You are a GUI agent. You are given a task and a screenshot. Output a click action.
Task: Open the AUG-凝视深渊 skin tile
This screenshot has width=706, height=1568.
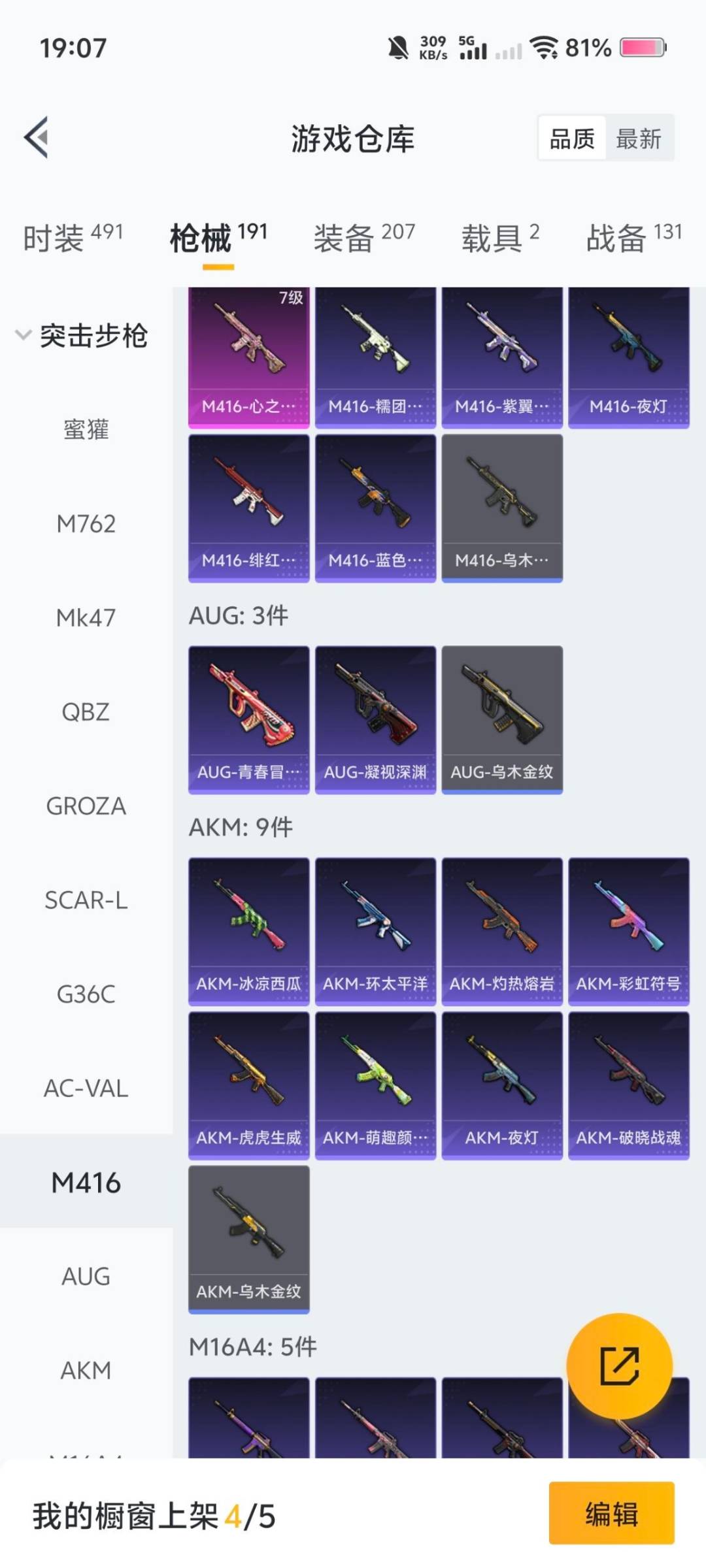(375, 719)
